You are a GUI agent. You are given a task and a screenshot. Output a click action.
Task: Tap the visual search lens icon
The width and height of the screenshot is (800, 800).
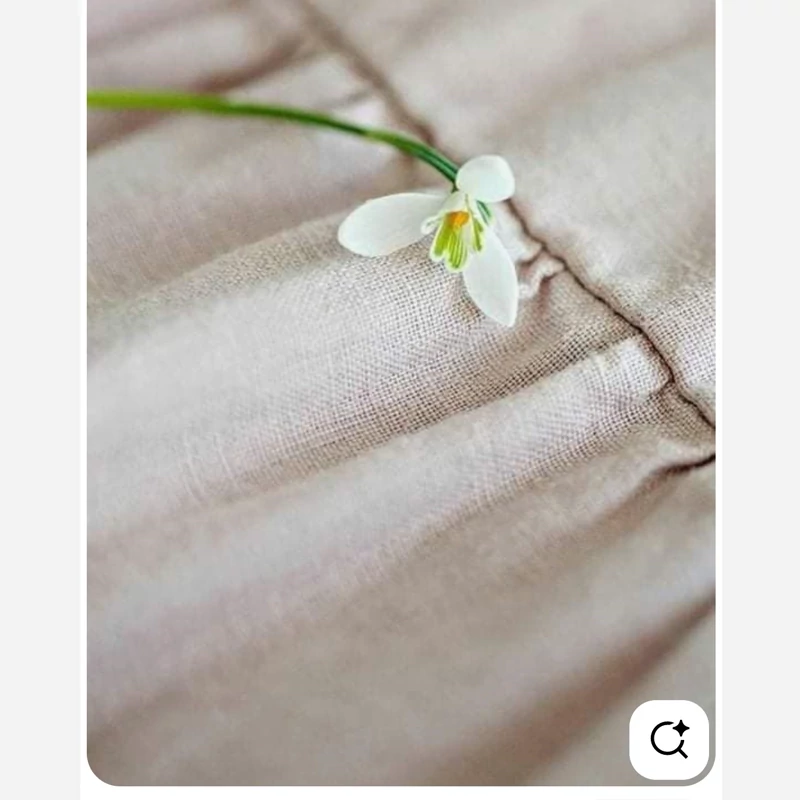pos(669,740)
